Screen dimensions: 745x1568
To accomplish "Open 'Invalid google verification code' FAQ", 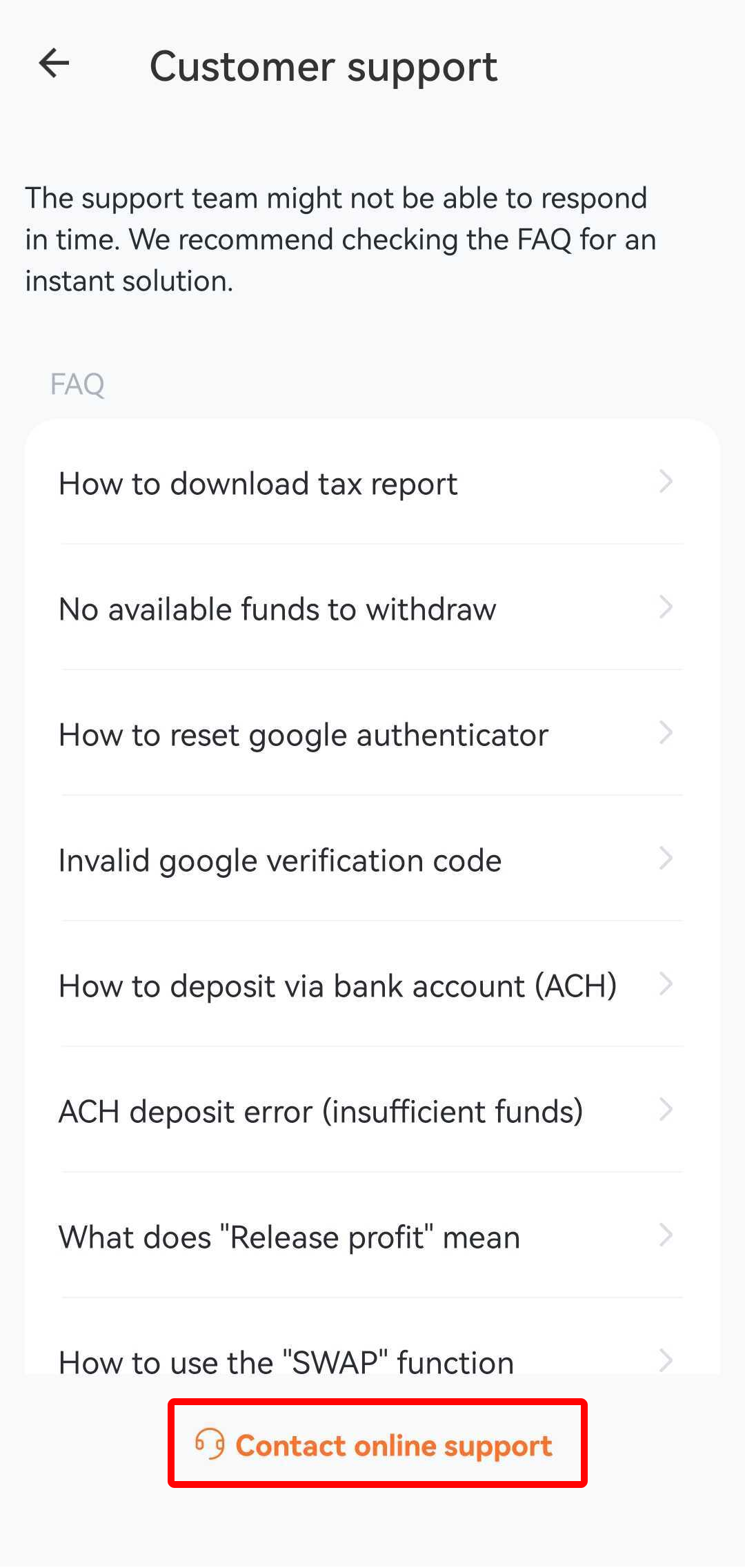I will (371, 860).
